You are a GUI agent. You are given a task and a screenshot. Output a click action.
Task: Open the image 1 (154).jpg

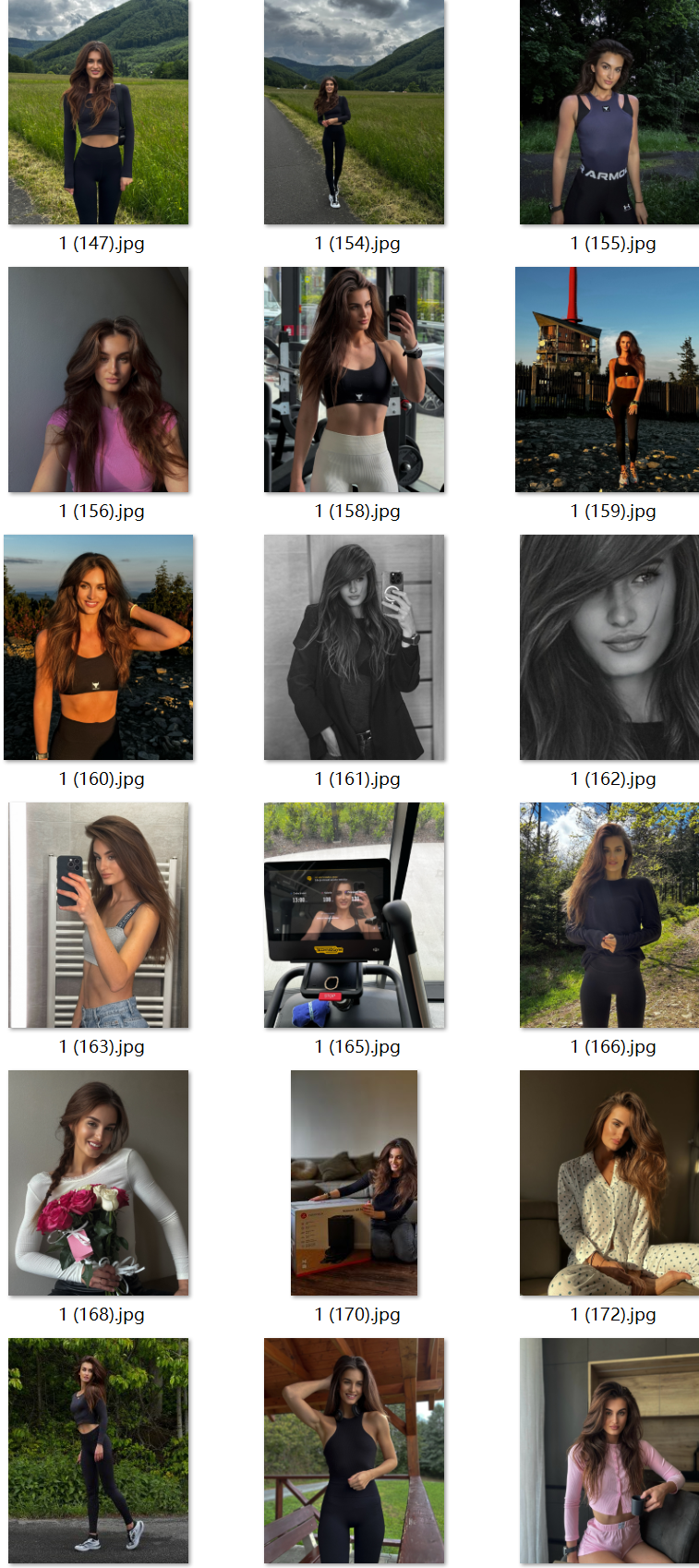click(354, 113)
